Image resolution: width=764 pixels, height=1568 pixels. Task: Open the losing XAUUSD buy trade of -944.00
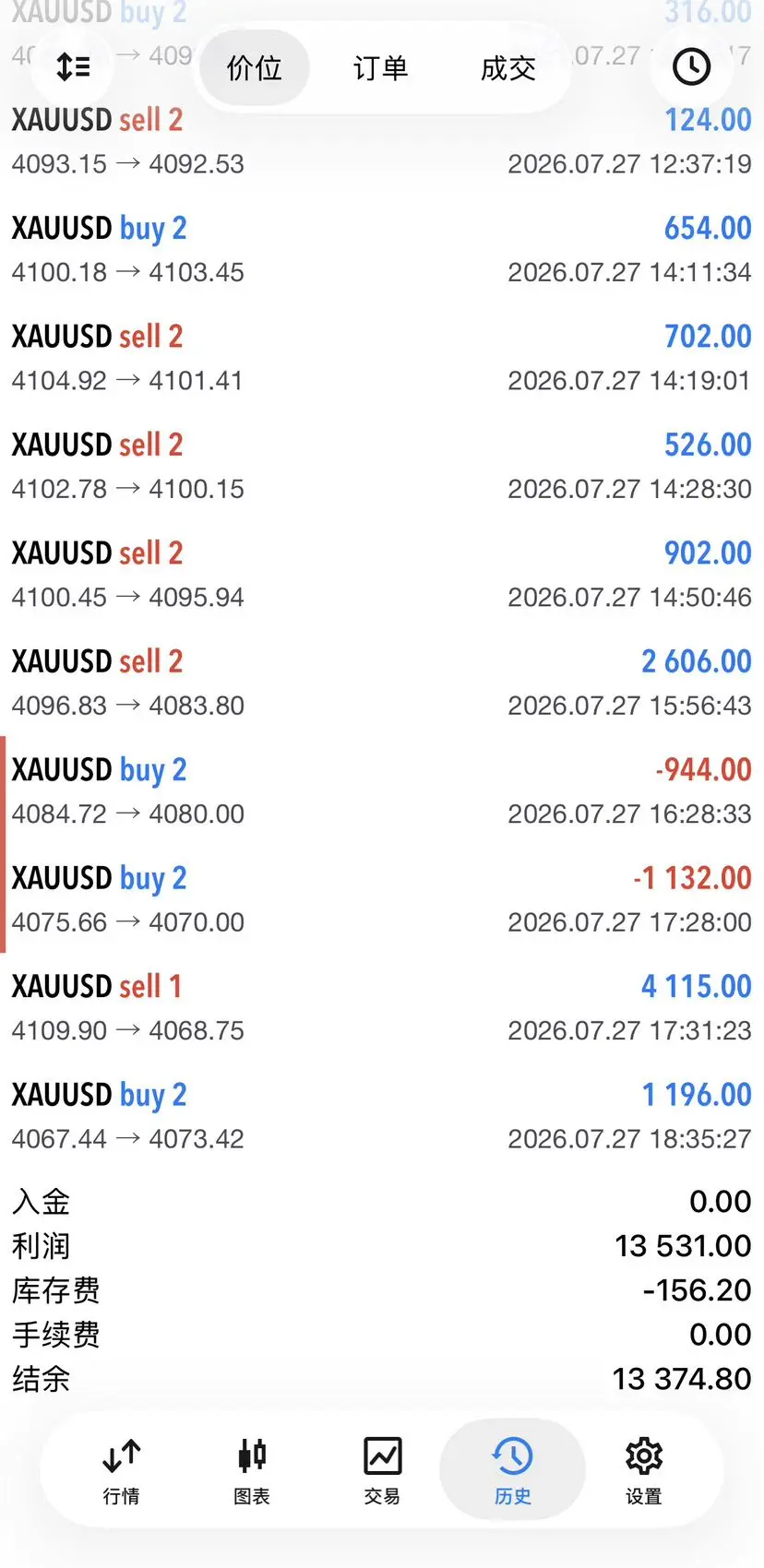[x=382, y=791]
